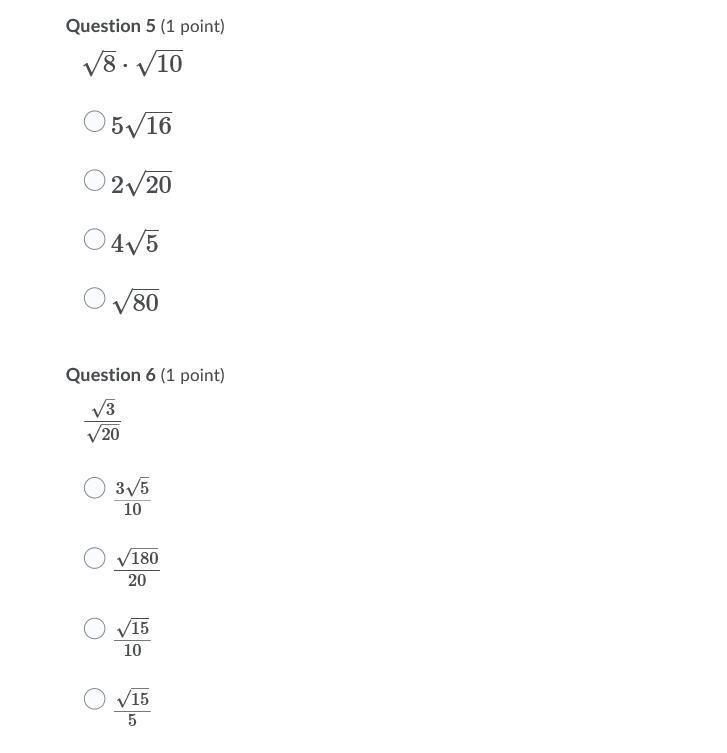Image resolution: width=727 pixels, height=753 pixels.
Task: Select 3√5 over 10 for Question 6
Action: pos(94,487)
